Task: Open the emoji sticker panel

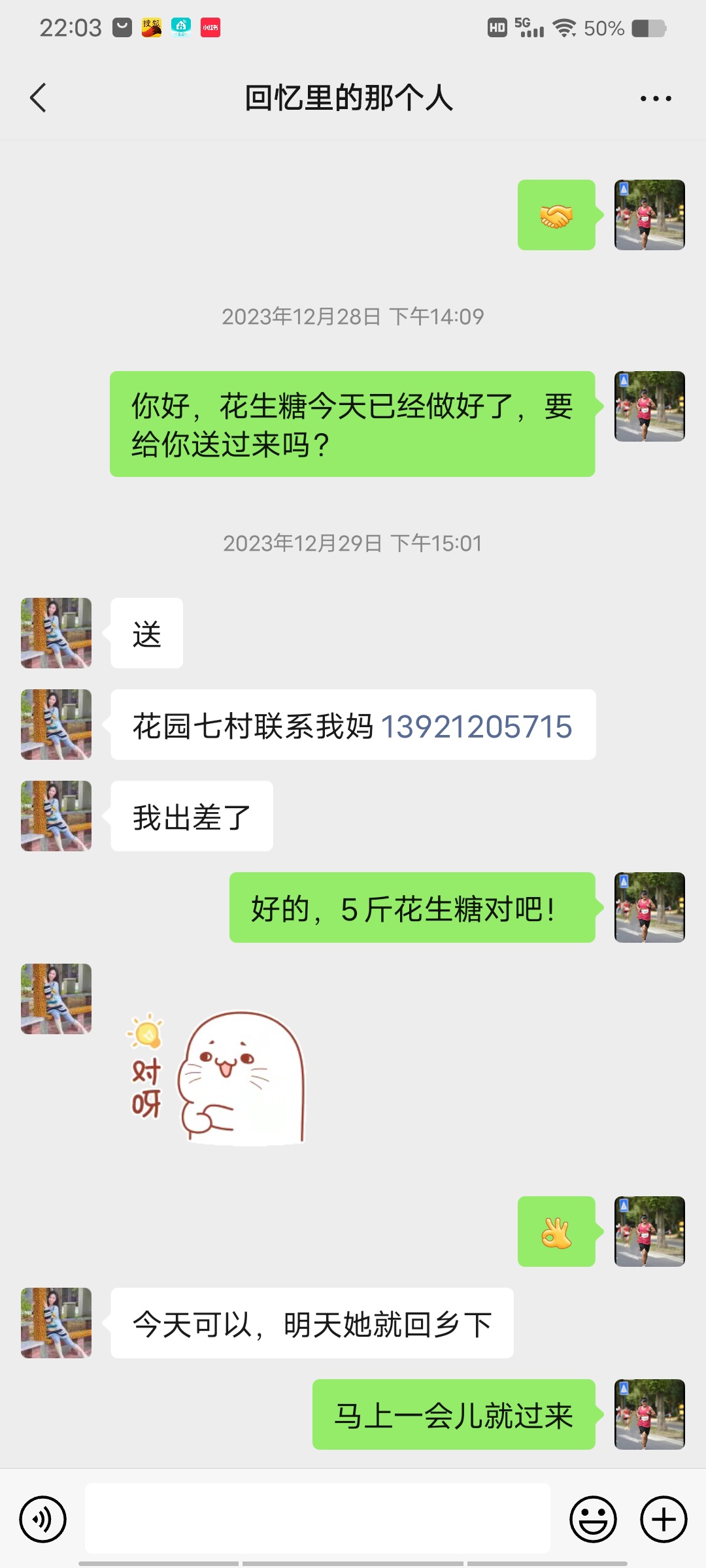Action: tap(593, 1519)
